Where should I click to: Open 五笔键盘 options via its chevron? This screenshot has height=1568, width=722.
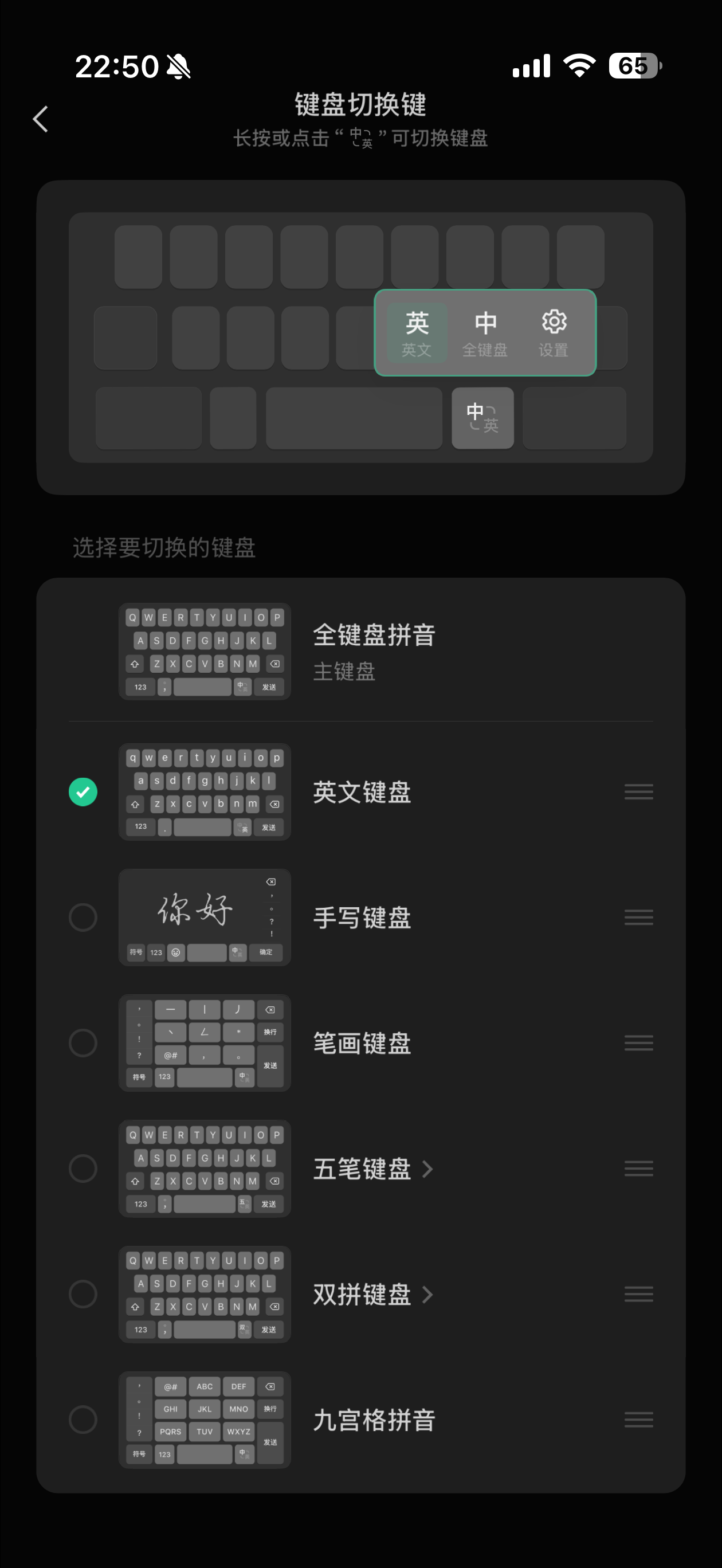click(x=428, y=1169)
